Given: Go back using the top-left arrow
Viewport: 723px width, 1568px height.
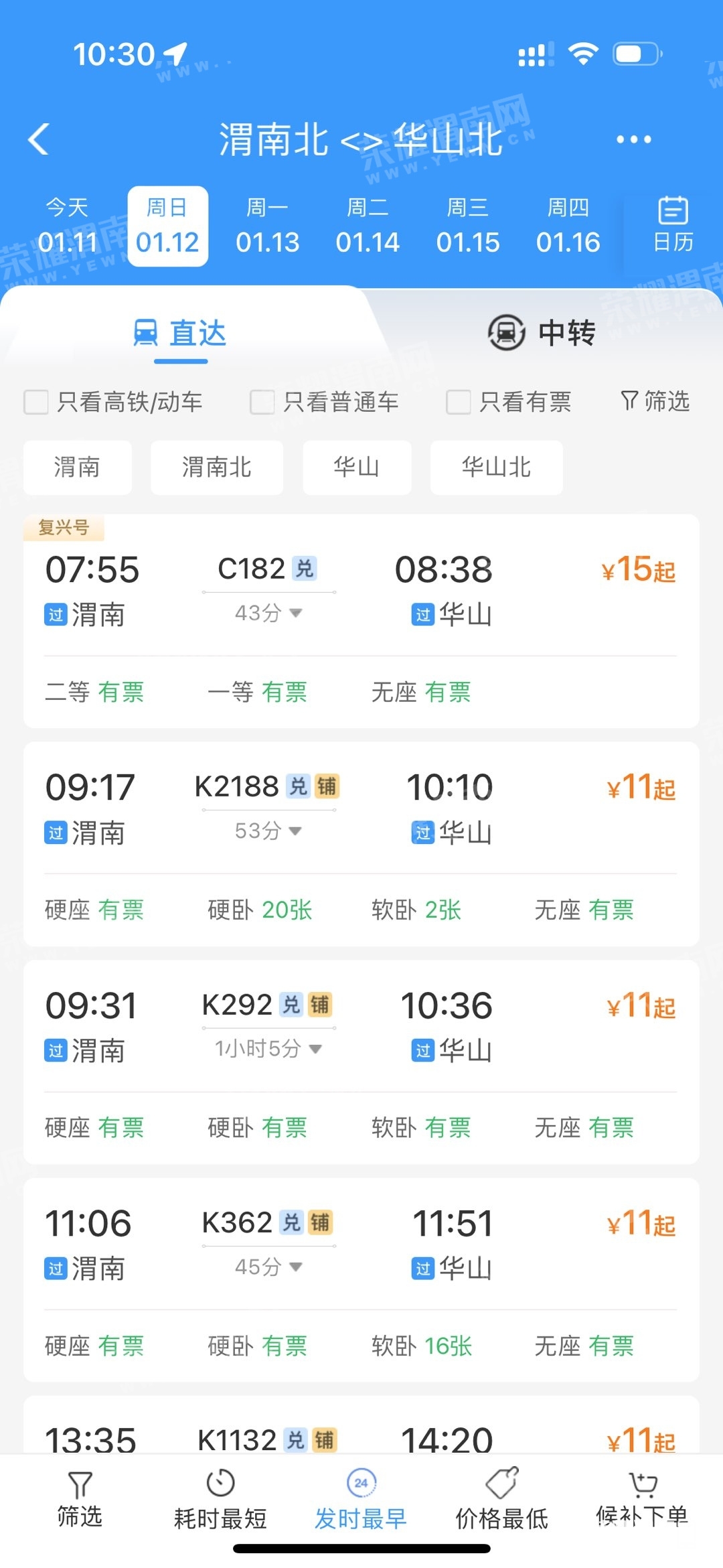Looking at the screenshot, I should (x=39, y=139).
